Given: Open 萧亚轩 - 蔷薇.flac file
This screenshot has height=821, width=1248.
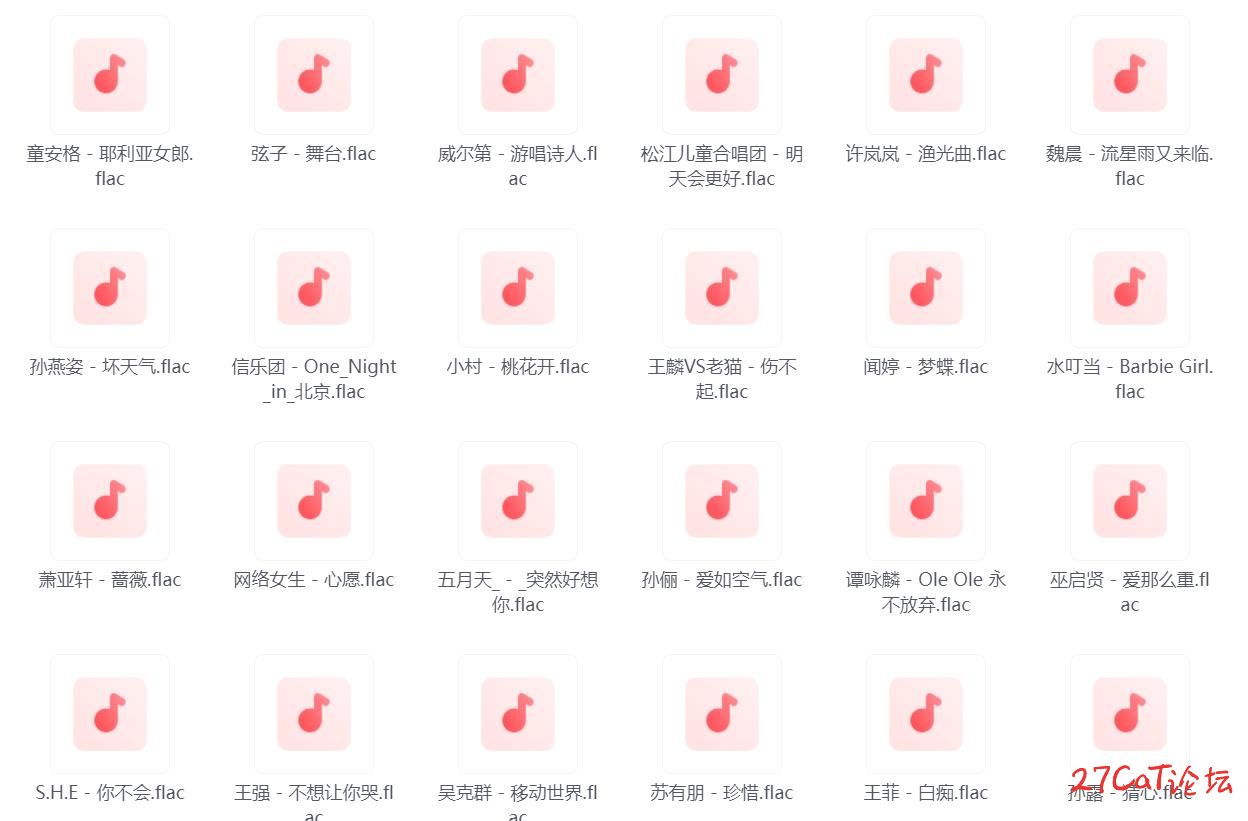Looking at the screenshot, I should point(110,501).
